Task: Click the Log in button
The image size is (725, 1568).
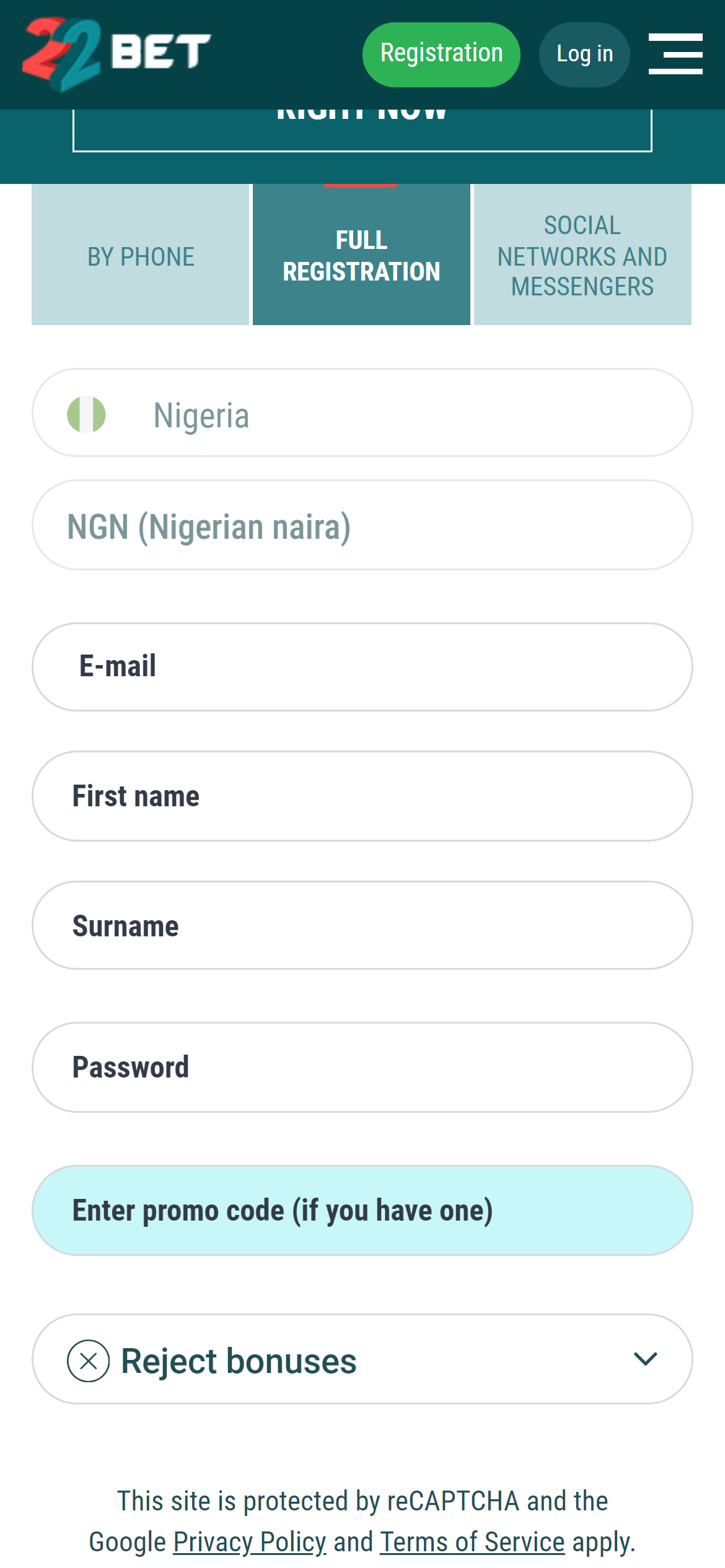Action: point(583,54)
